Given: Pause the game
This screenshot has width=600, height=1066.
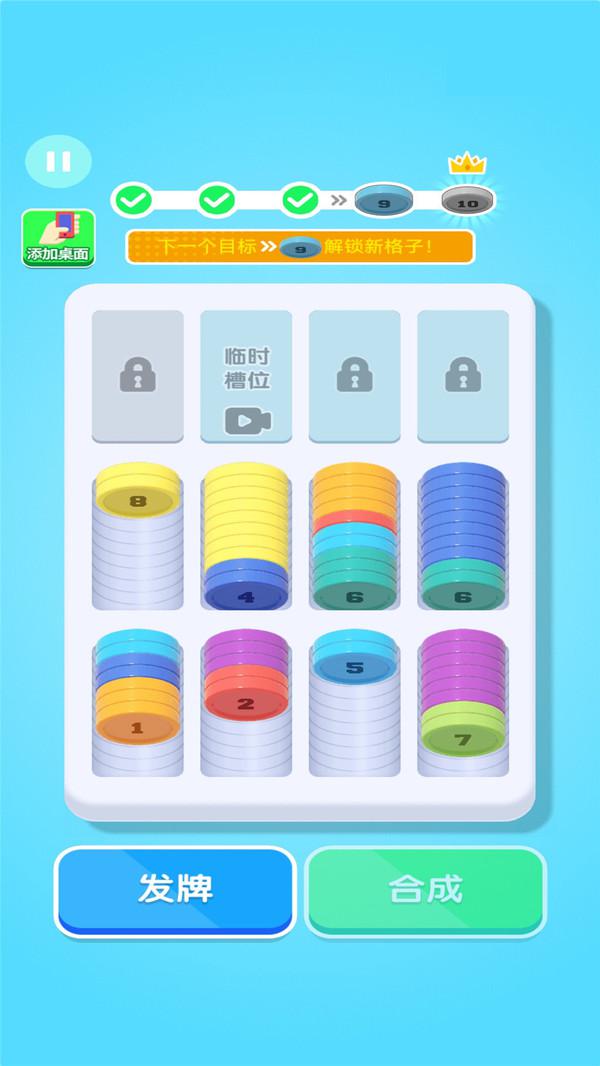Looking at the screenshot, I should pos(58,161).
